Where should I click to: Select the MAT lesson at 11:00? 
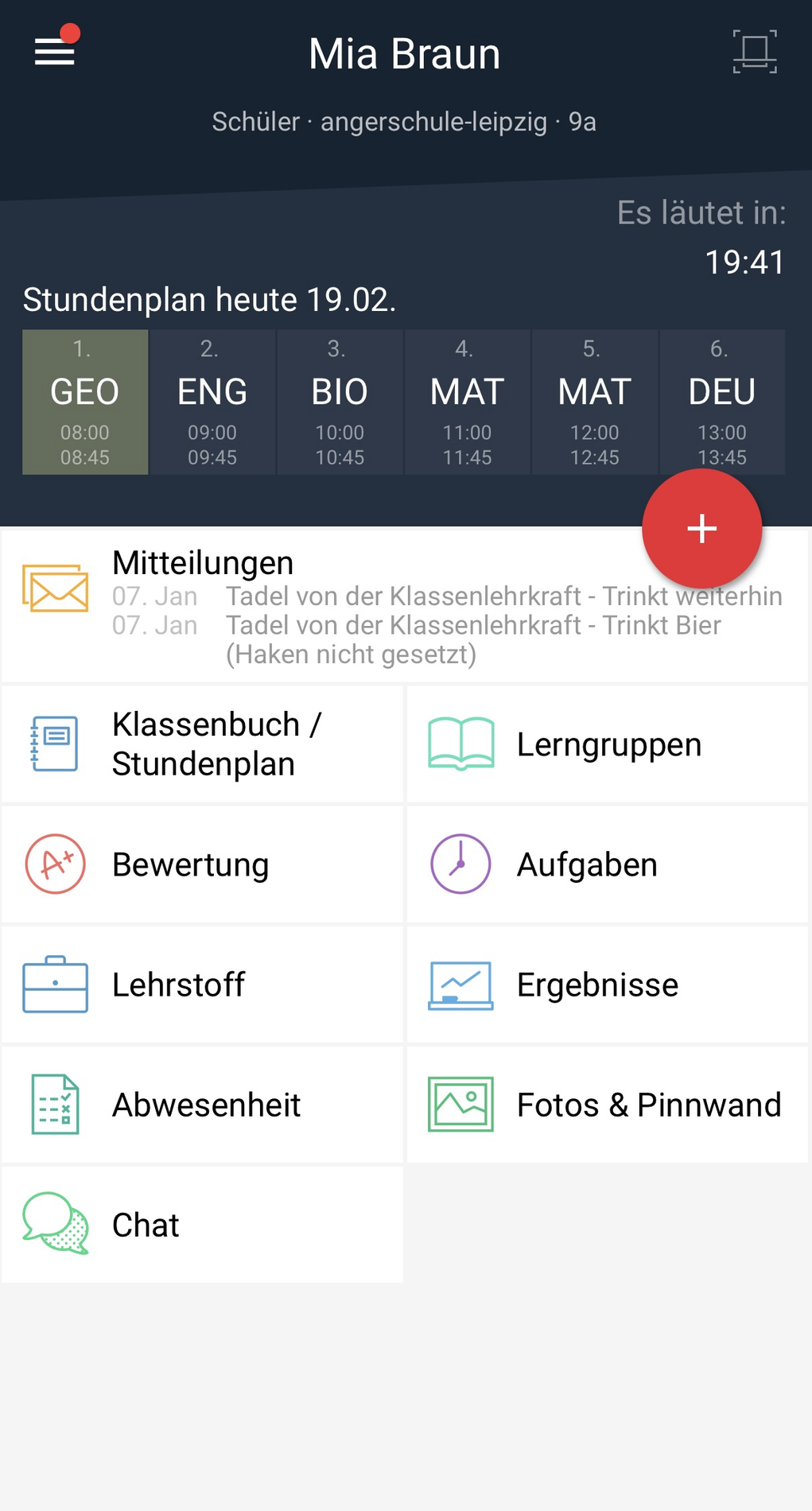pos(468,402)
